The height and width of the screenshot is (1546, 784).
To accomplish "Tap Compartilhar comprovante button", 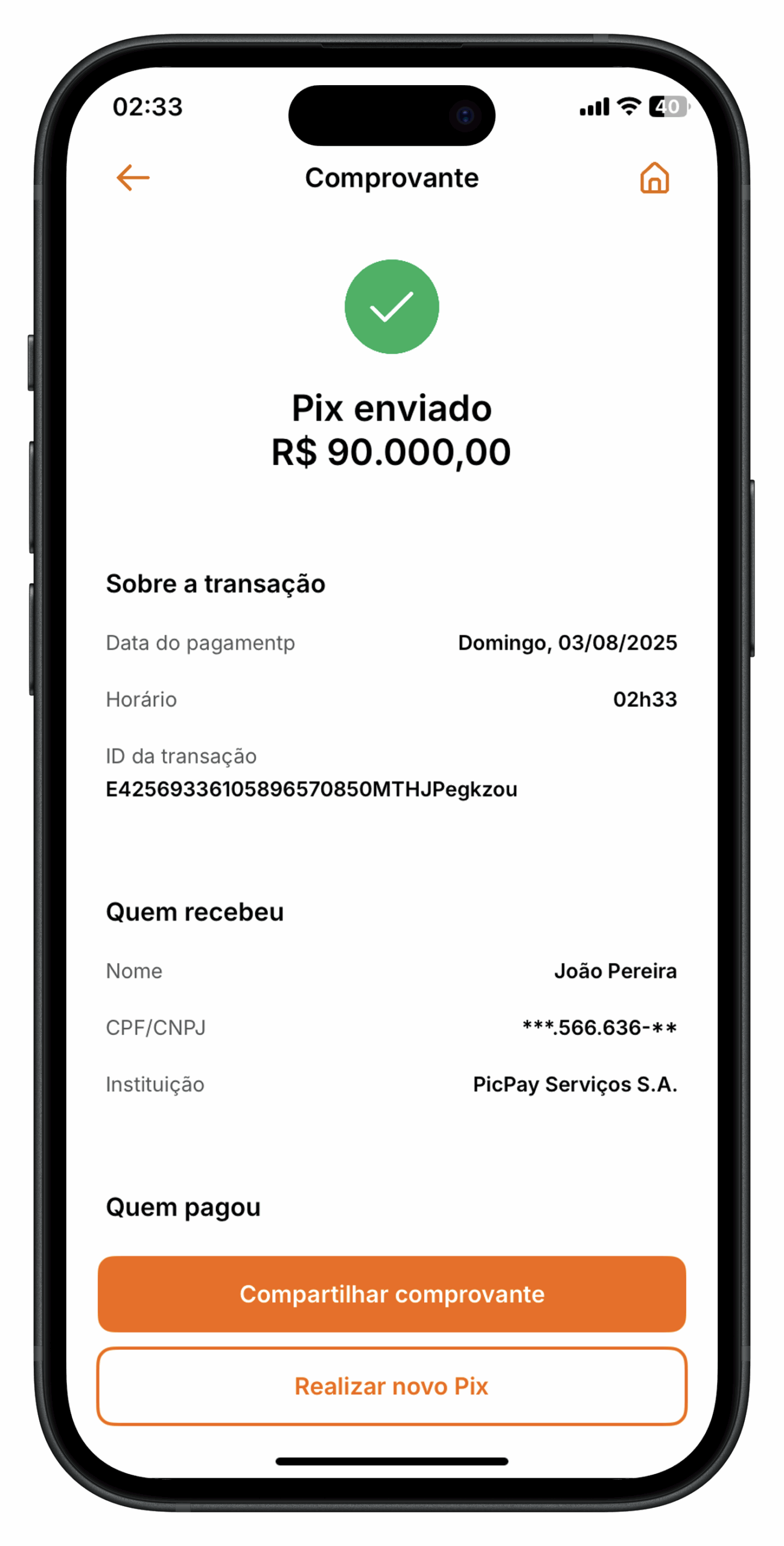I will [392, 1294].
